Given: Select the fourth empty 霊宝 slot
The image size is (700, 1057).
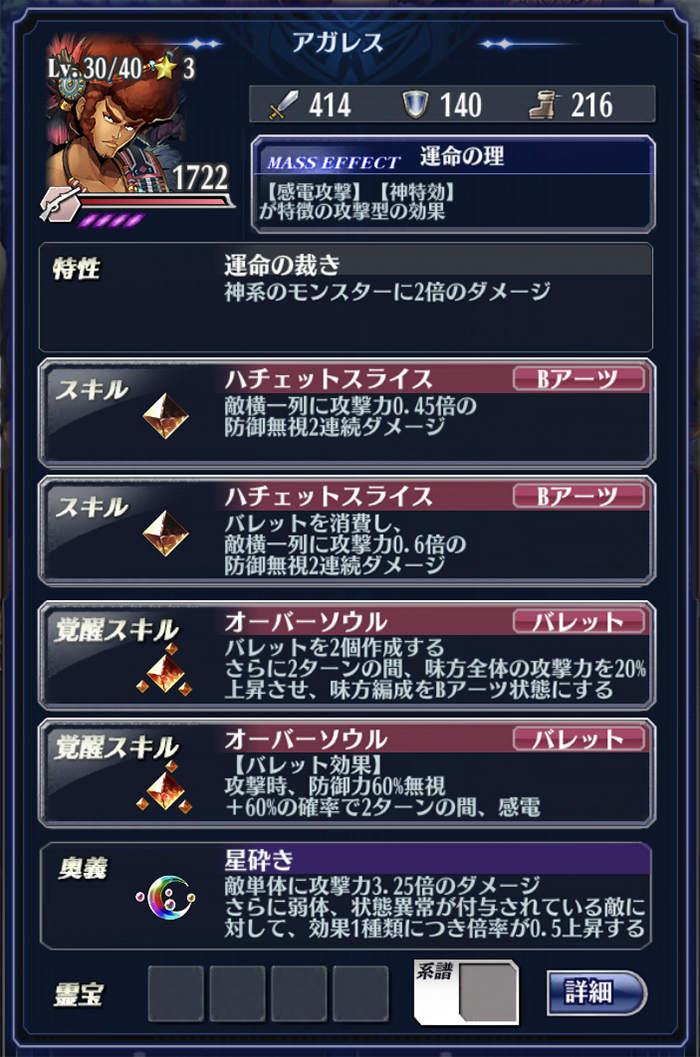Looking at the screenshot, I should (x=360, y=993).
